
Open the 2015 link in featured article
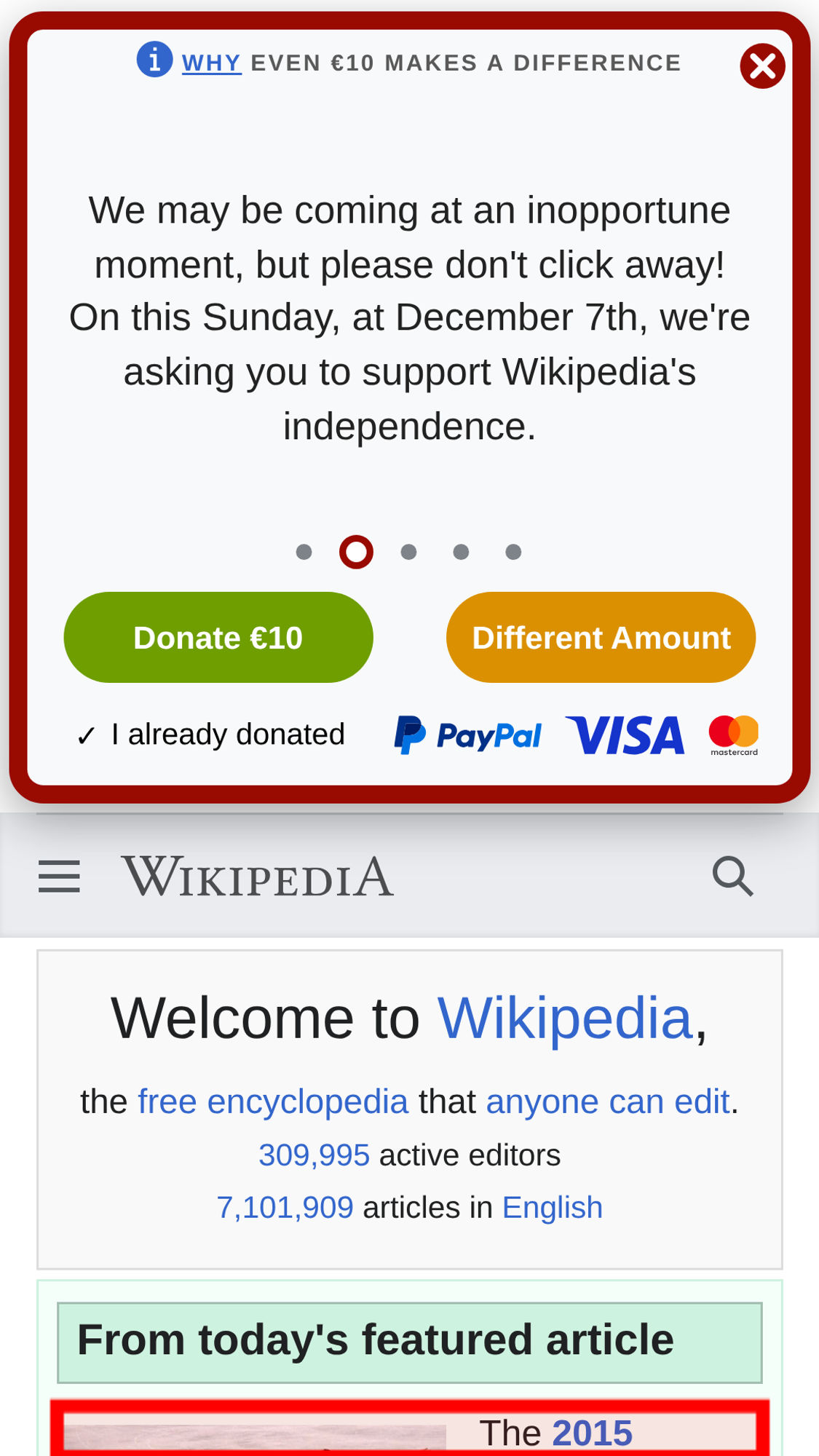coord(592,1433)
